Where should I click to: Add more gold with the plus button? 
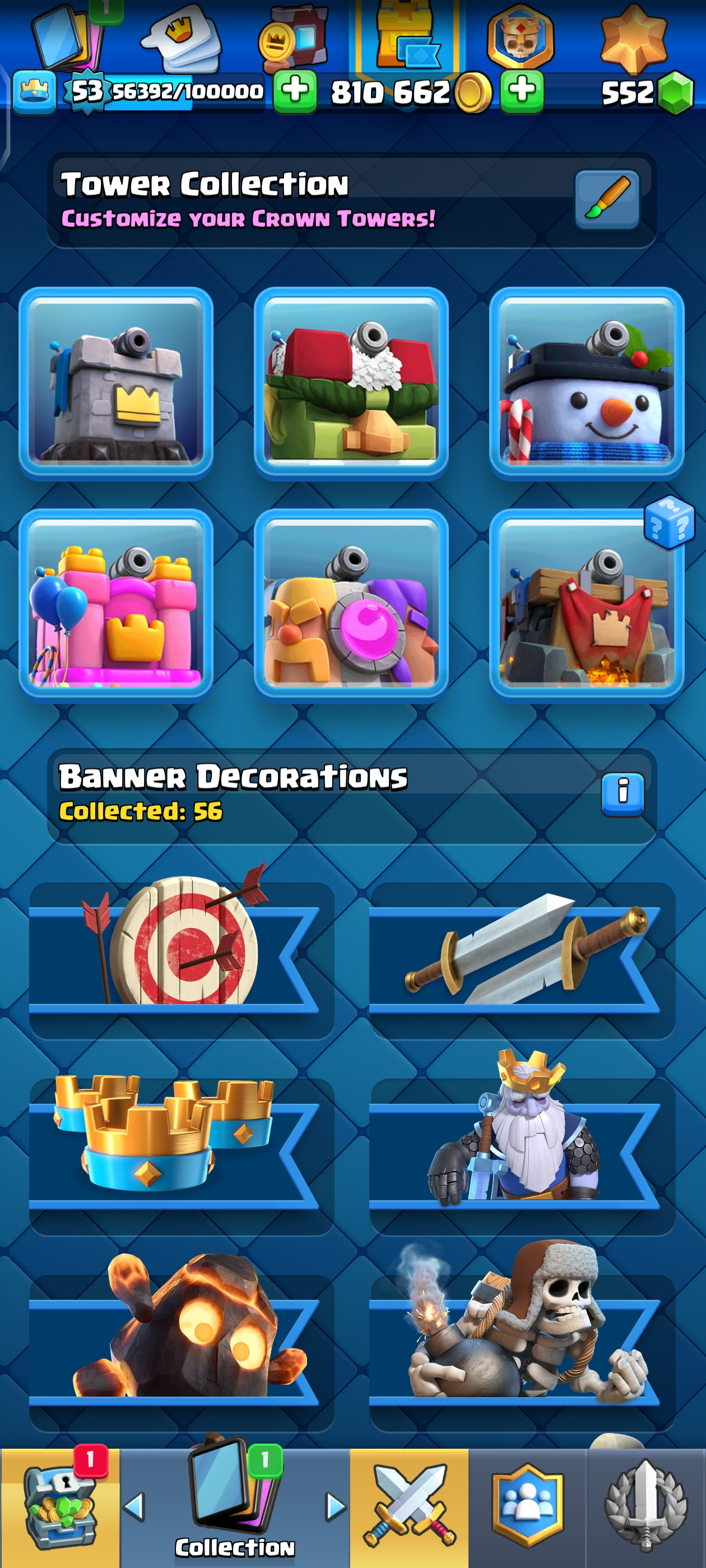[522, 91]
